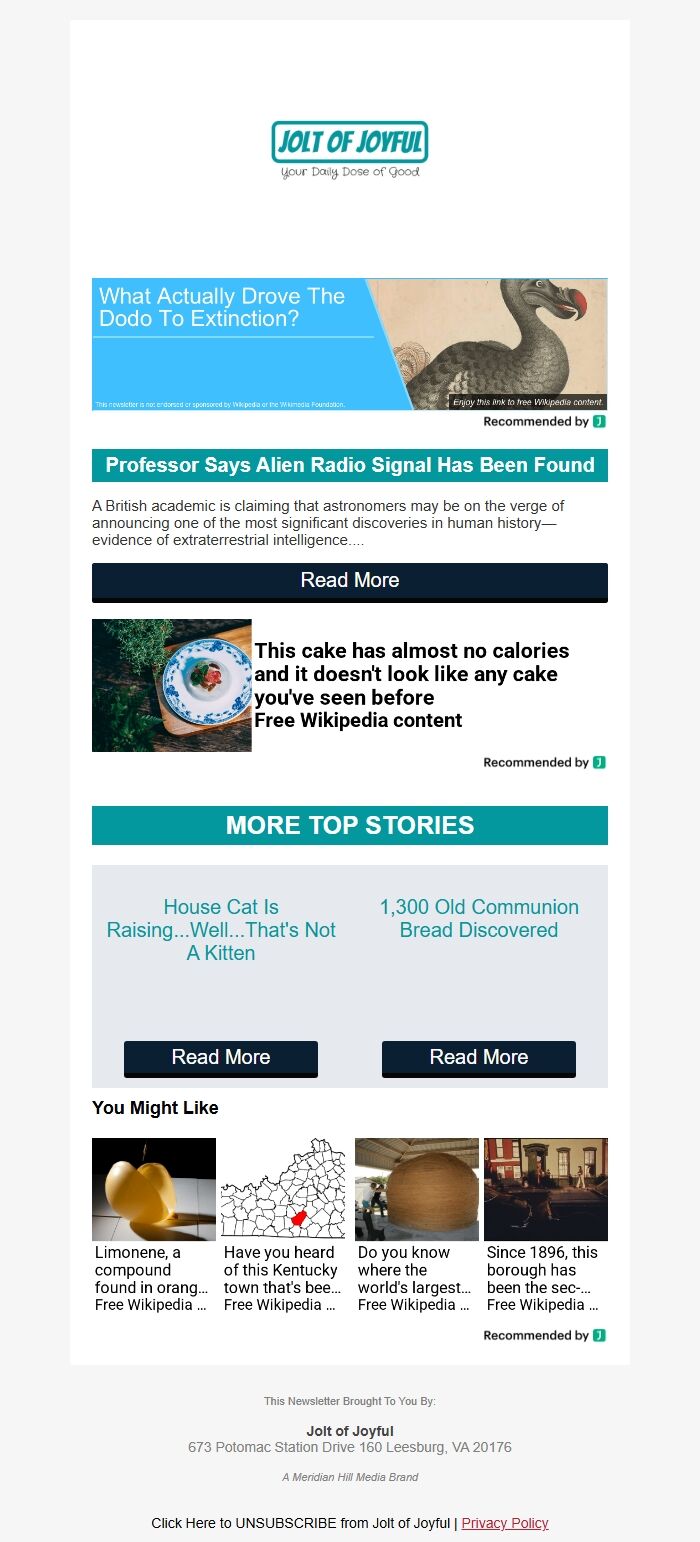The width and height of the screenshot is (700, 1542).
Task: Open the Dodo extinction banner
Action: pos(350,344)
